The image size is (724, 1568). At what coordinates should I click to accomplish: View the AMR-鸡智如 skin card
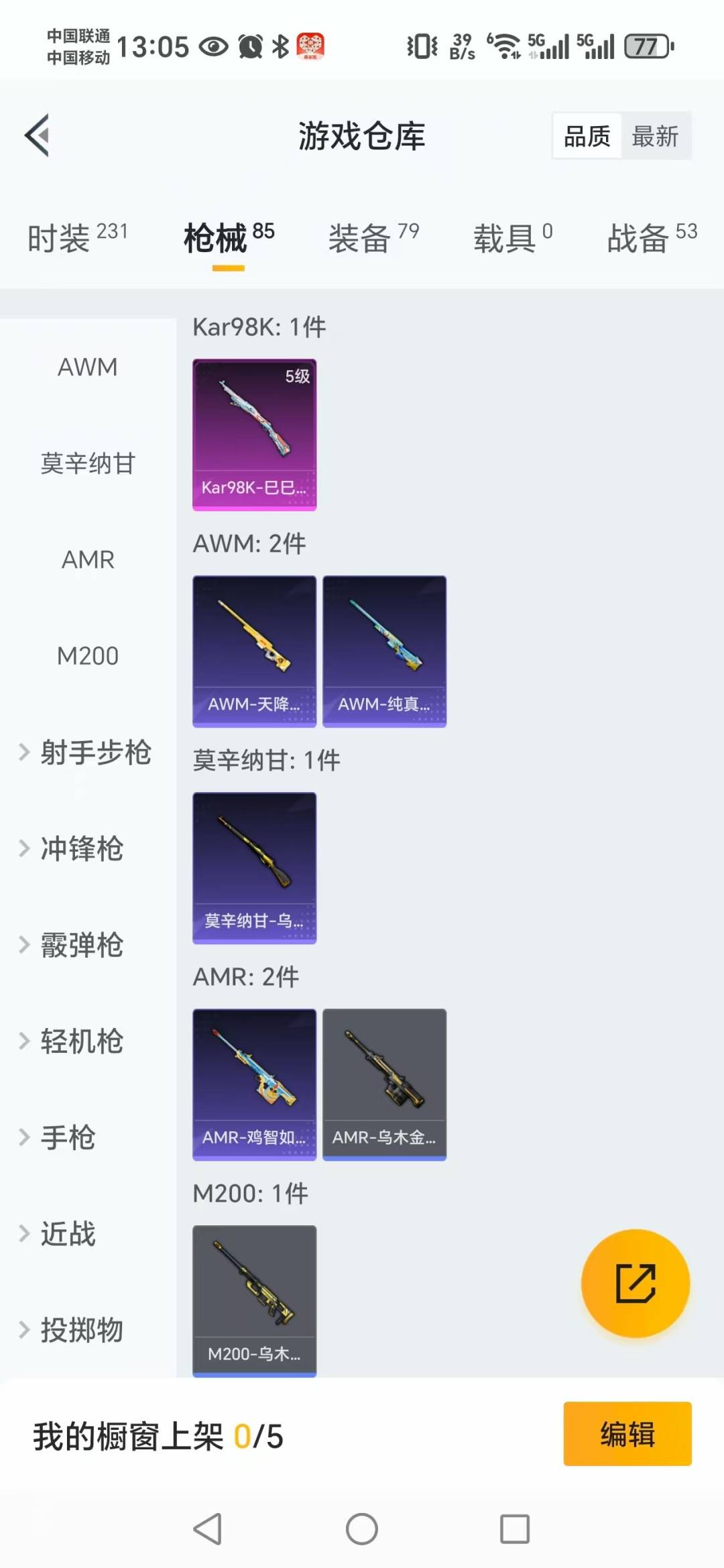[254, 1084]
